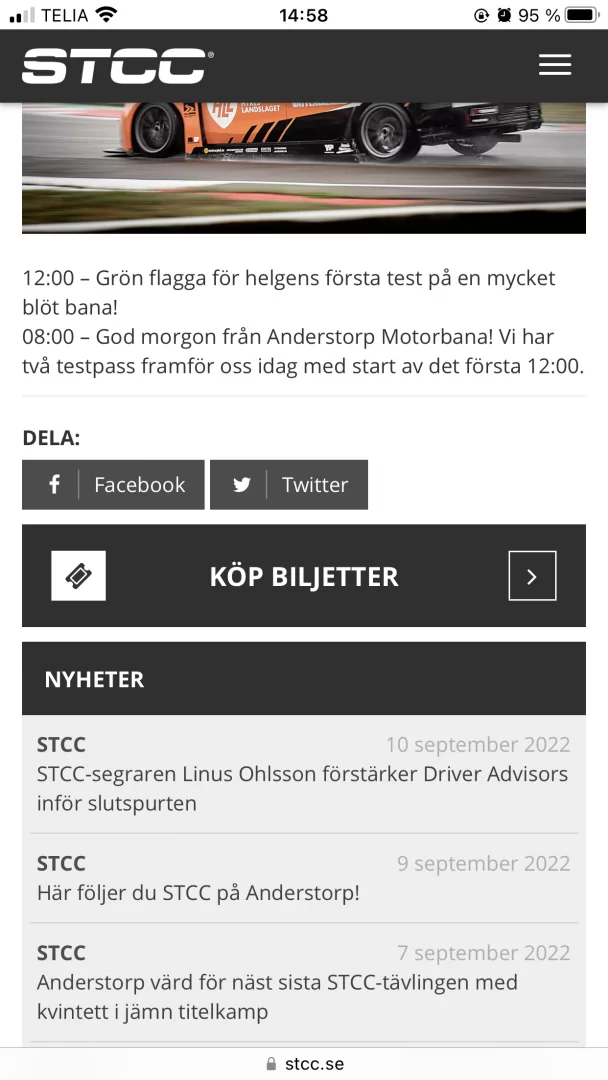
Task: Share the article on Twitter
Action: coord(289,485)
